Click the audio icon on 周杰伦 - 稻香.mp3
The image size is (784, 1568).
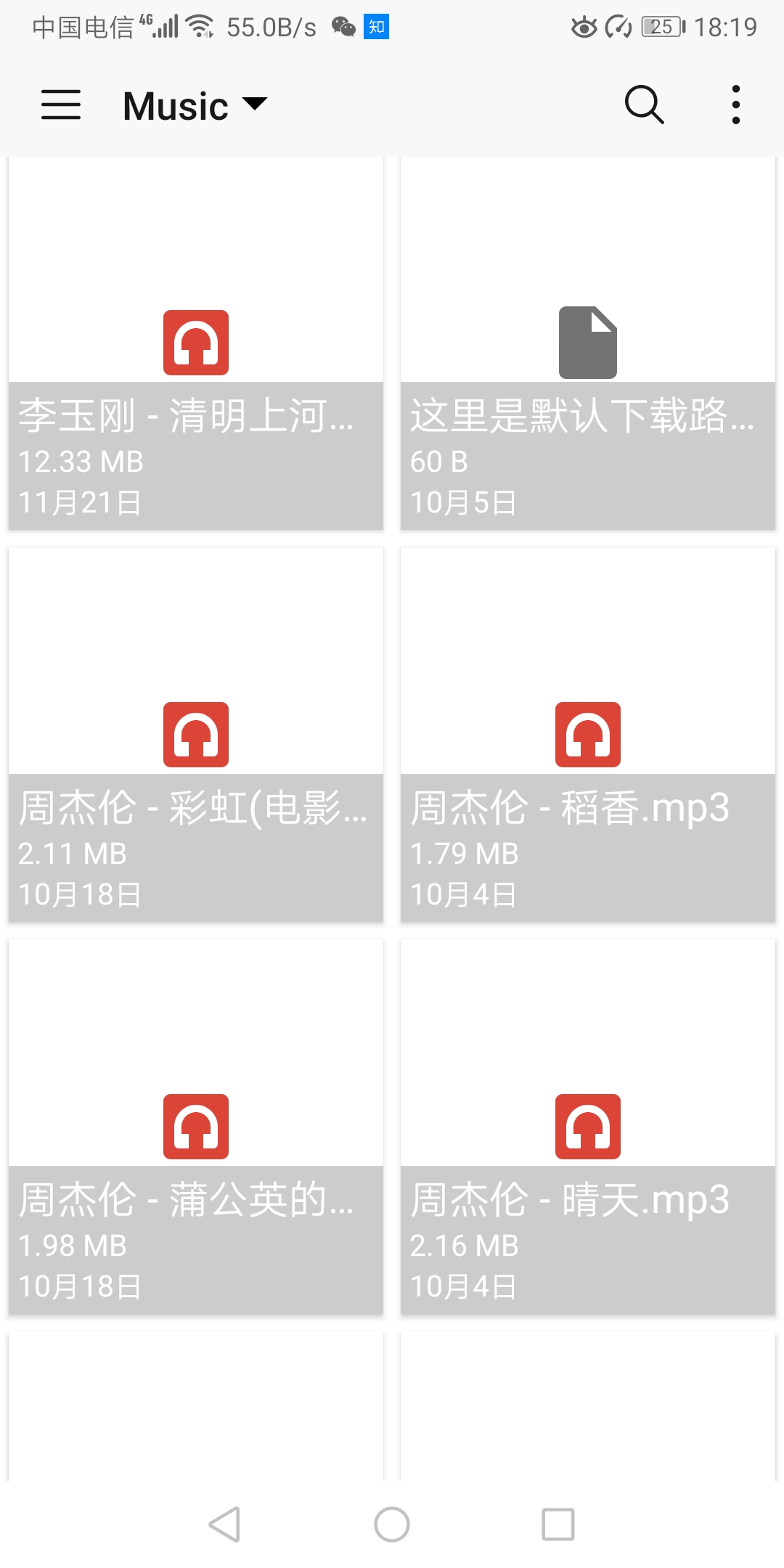pos(588,735)
